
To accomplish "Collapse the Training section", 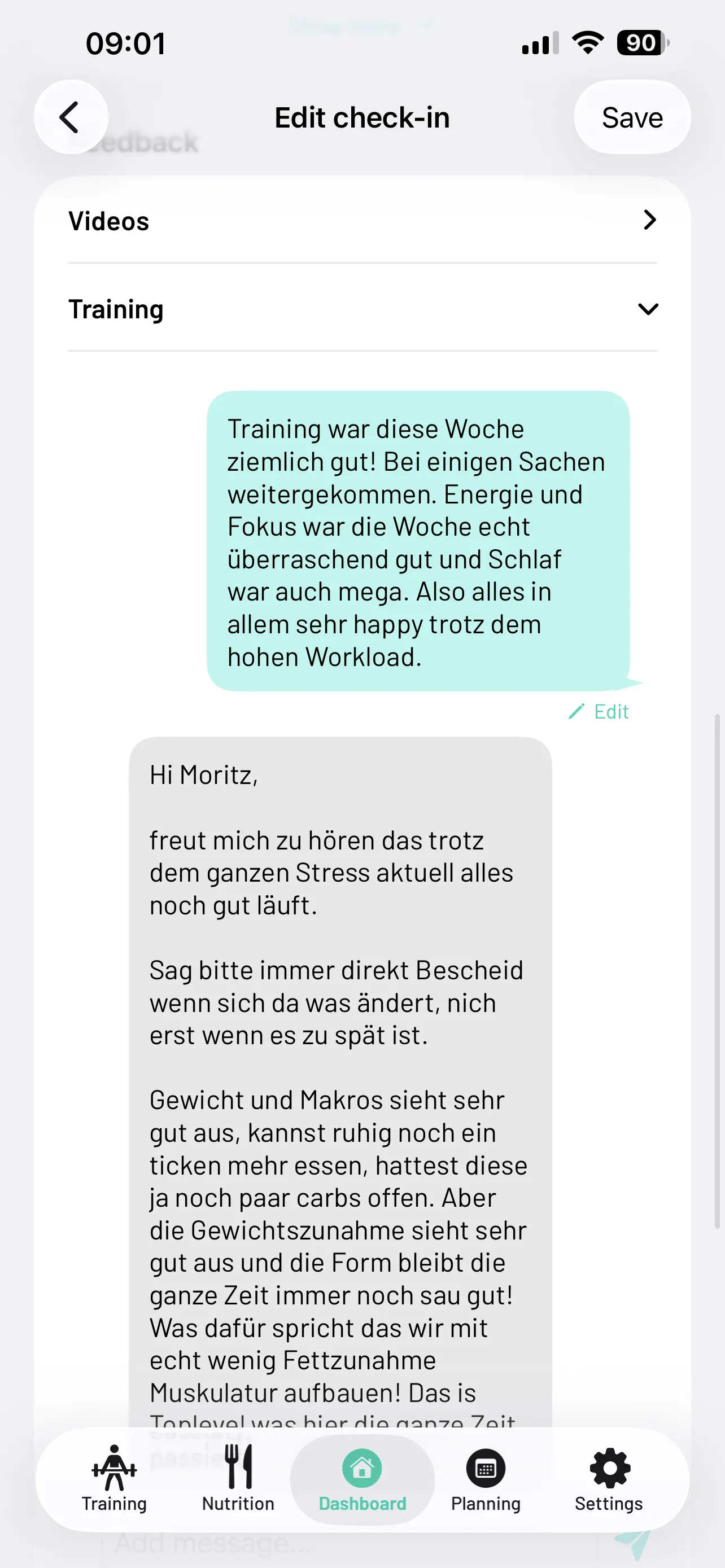I will 648,309.
